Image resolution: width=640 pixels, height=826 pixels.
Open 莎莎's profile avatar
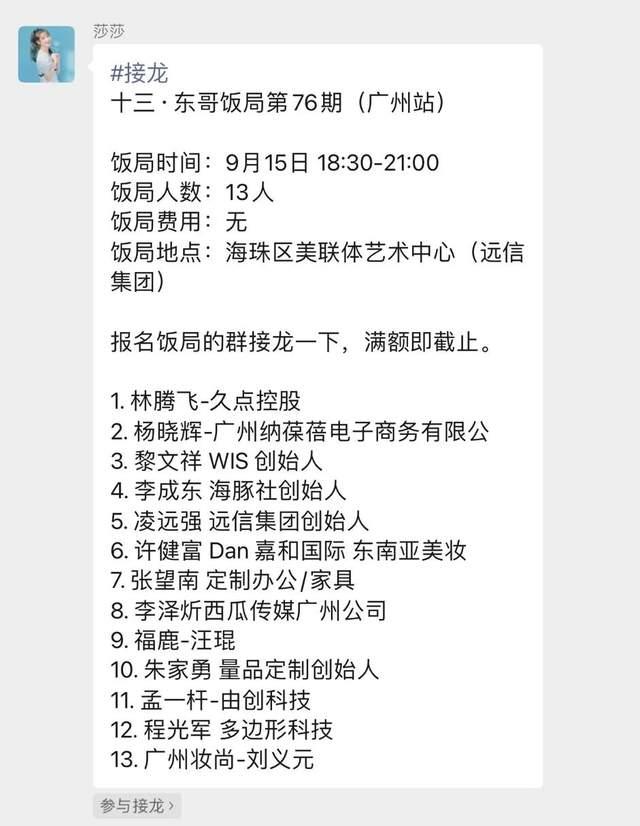(x=46, y=54)
